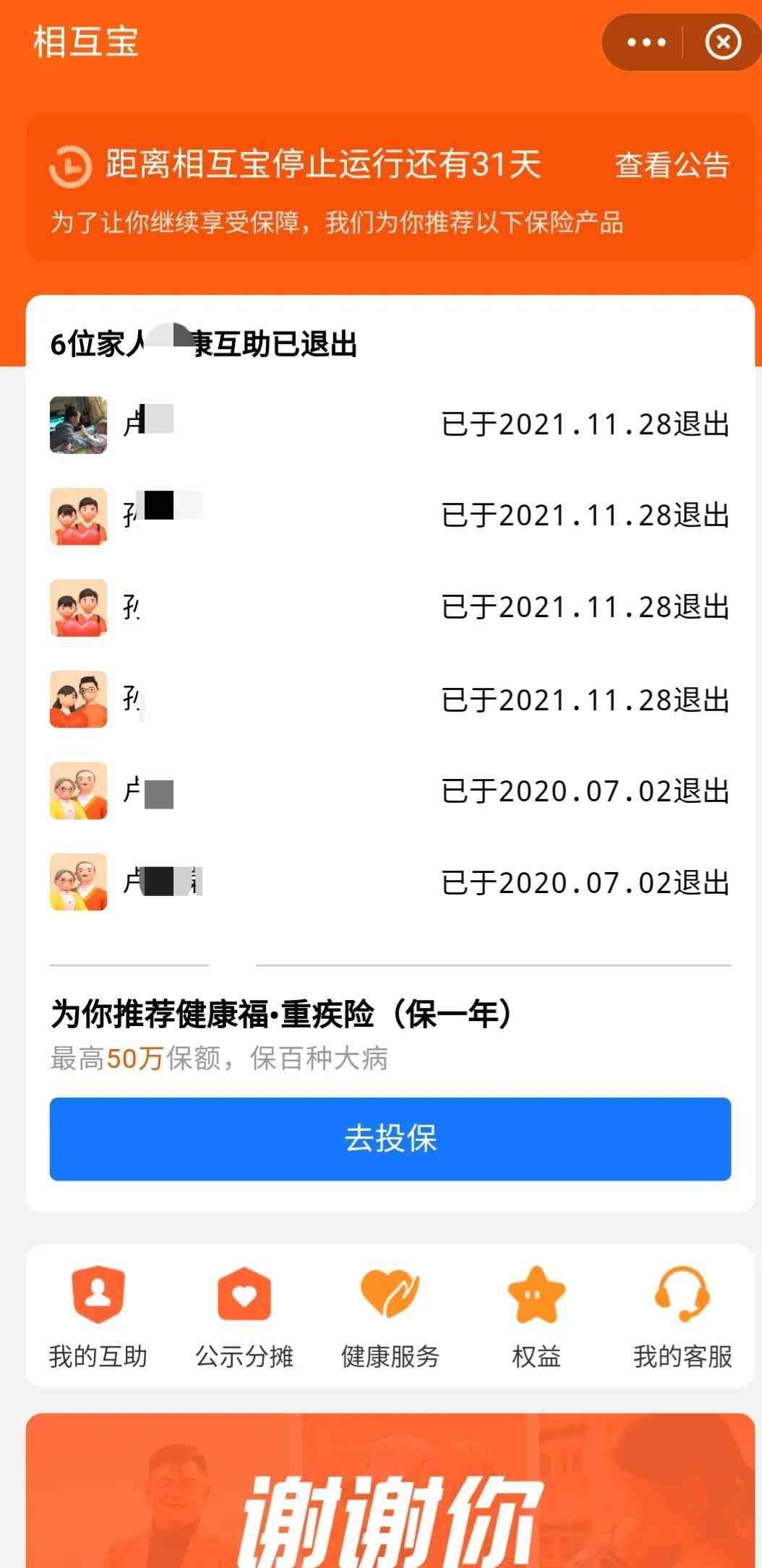Open the three-dot more options menu

[646, 43]
